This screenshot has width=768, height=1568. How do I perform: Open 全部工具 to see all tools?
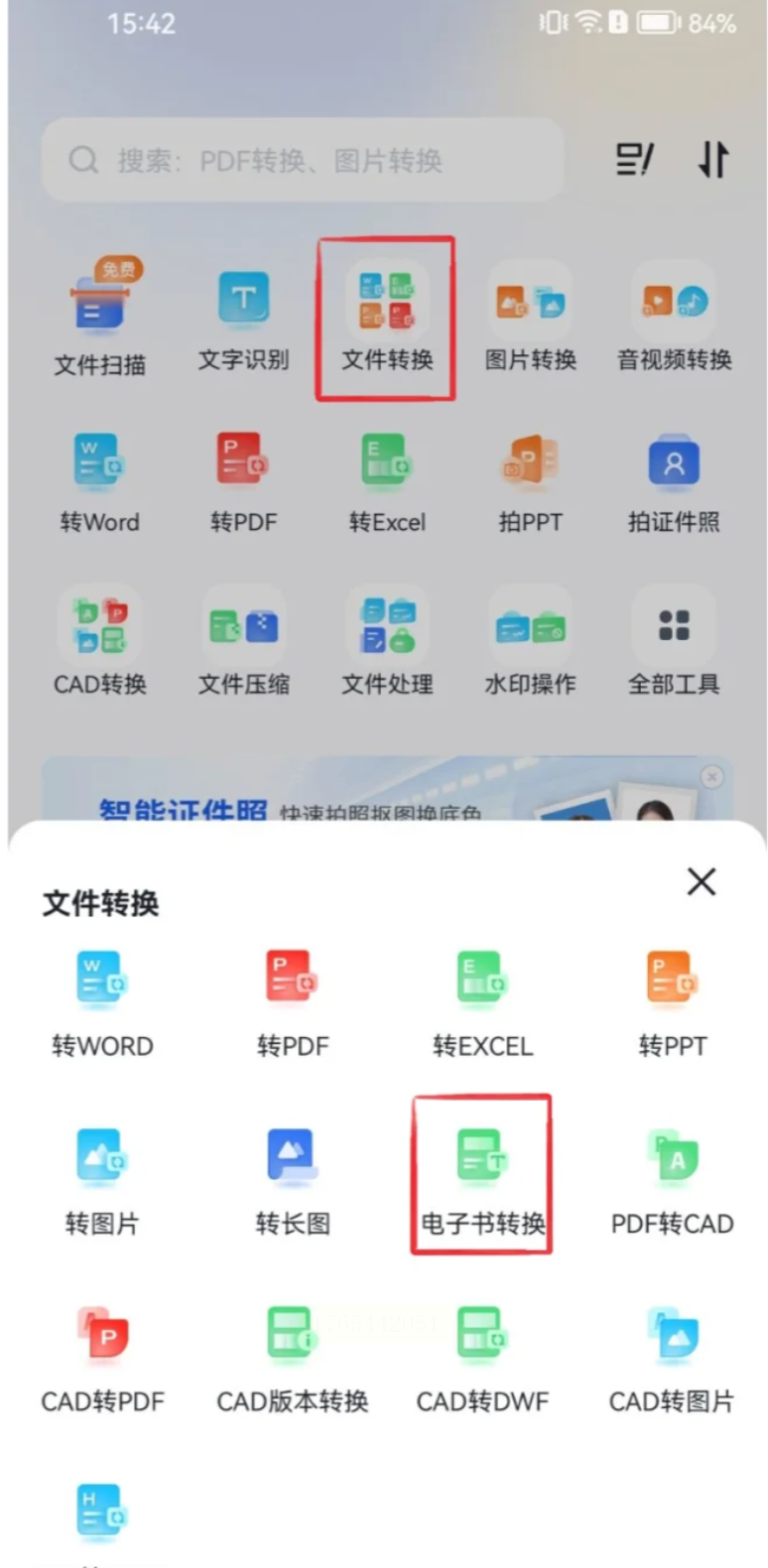(x=674, y=641)
